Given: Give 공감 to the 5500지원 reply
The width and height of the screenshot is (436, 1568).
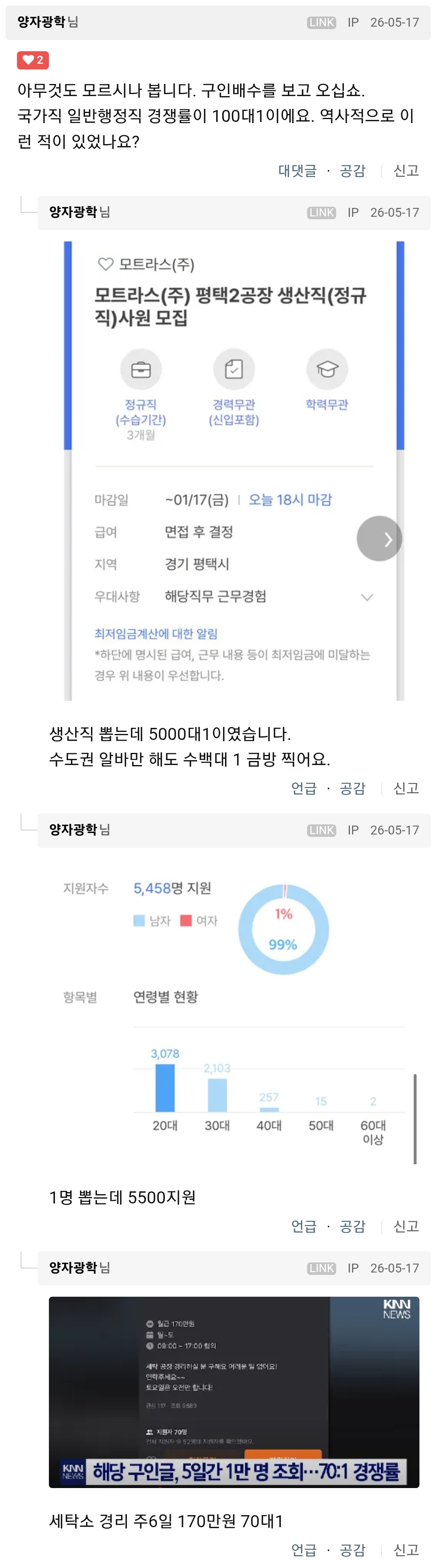Looking at the screenshot, I should (x=352, y=1226).
